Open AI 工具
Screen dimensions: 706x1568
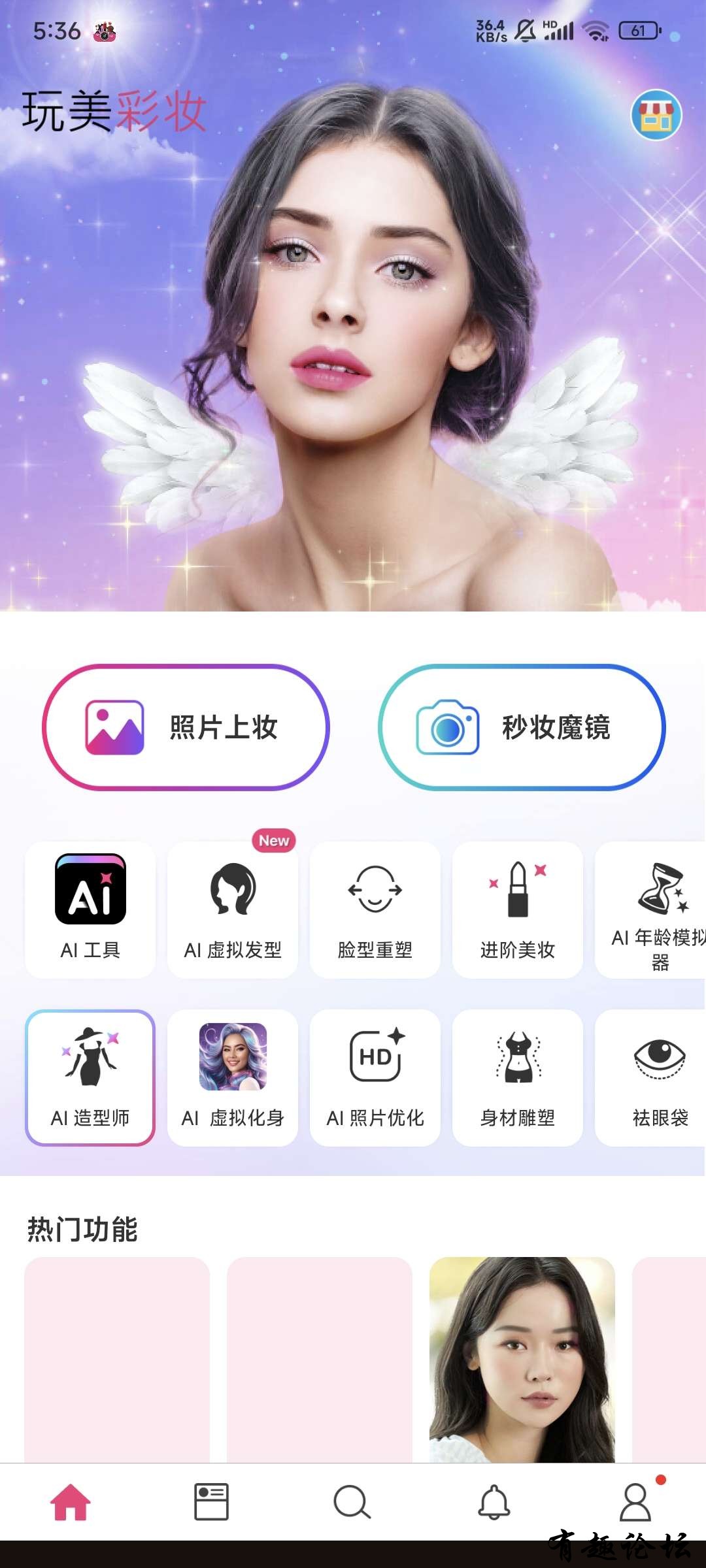[x=90, y=909]
